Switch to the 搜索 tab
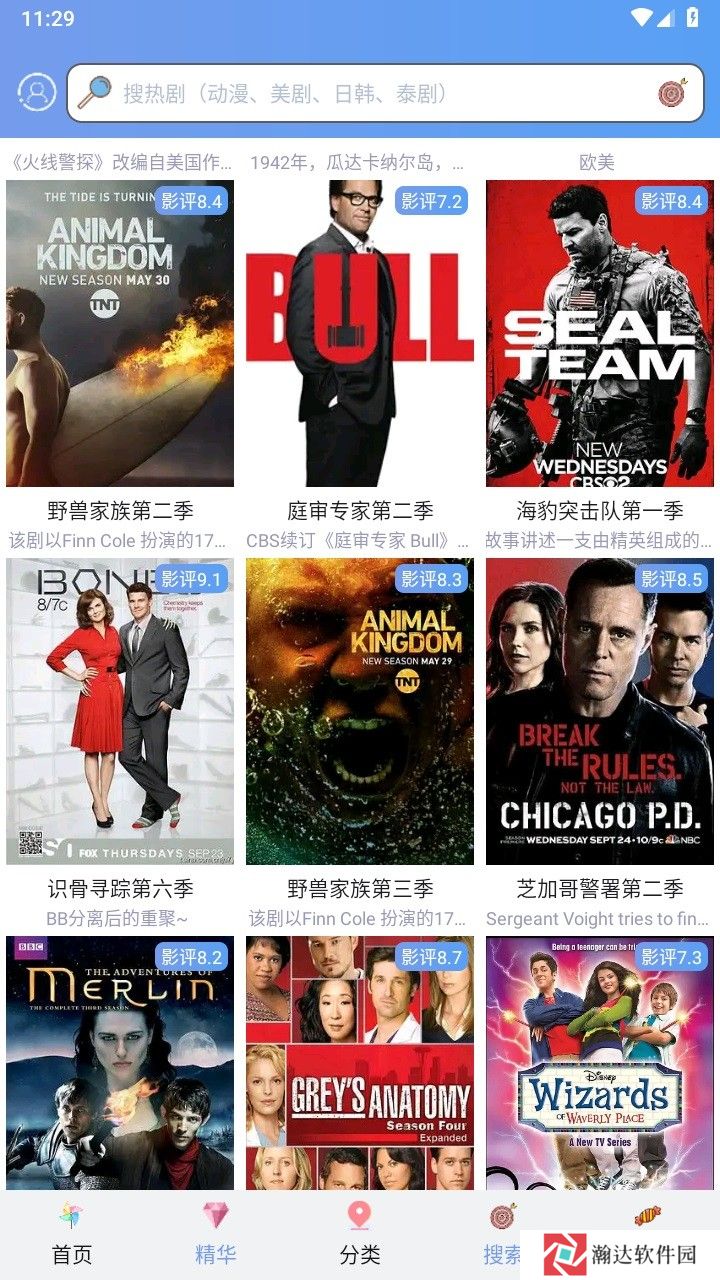The image size is (720, 1280). tap(502, 1235)
